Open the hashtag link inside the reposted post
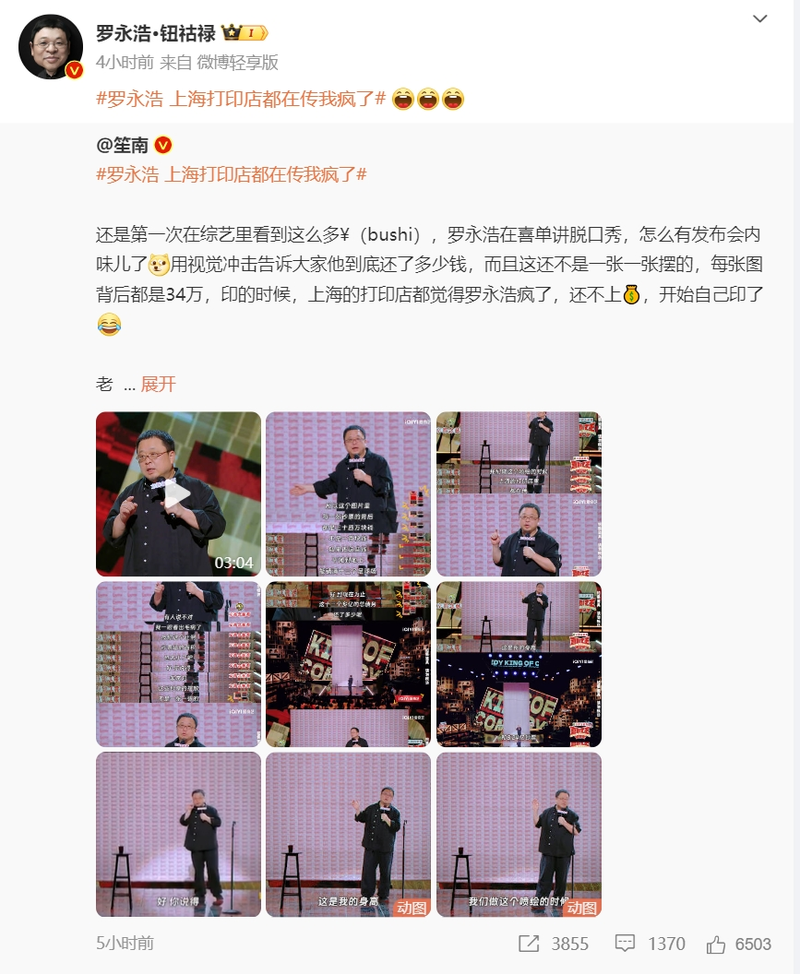 231,174
